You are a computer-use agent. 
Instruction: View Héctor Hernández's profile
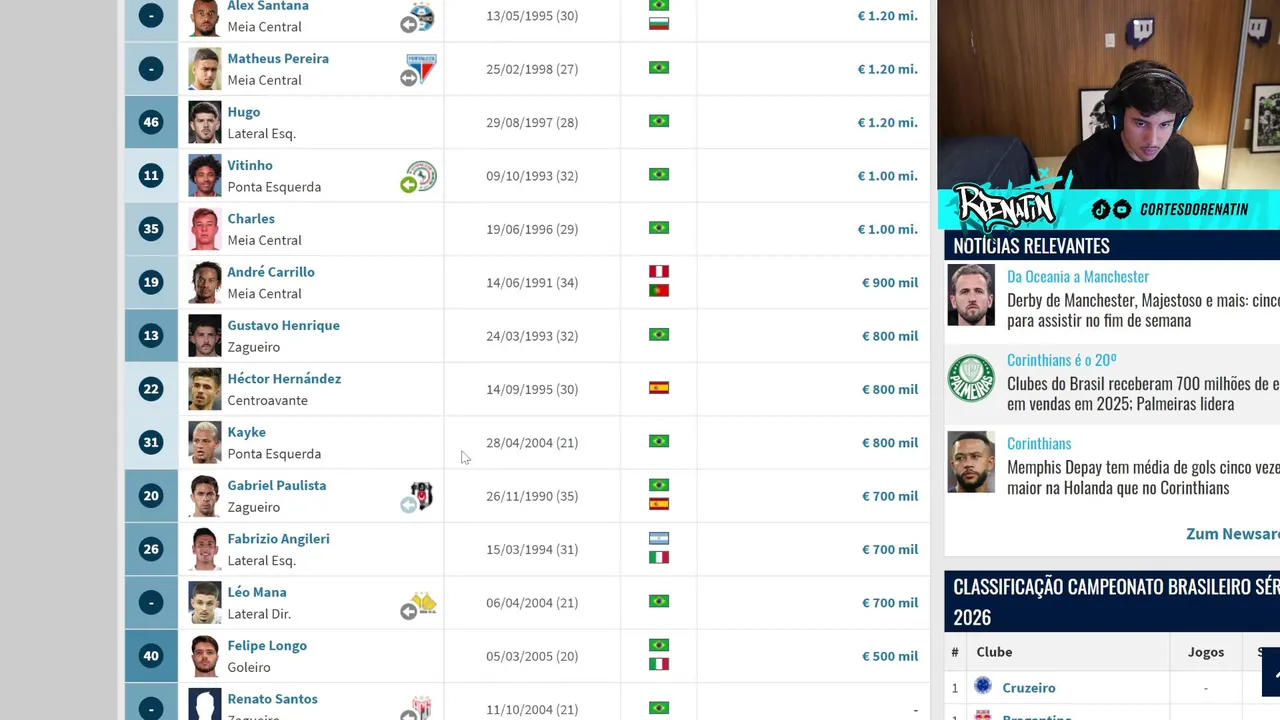284,379
